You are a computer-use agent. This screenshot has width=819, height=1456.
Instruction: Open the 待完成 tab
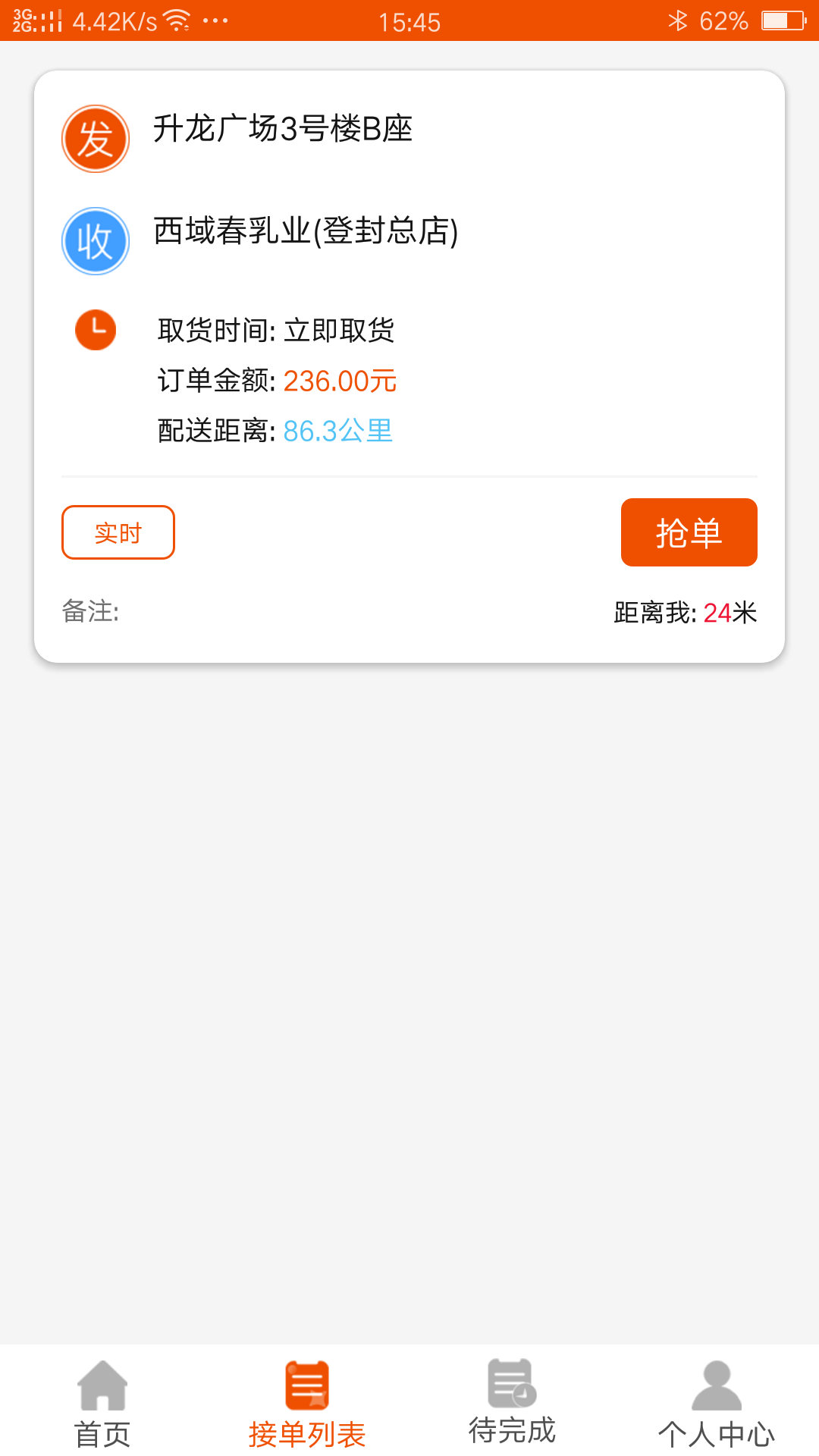click(x=512, y=1403)
